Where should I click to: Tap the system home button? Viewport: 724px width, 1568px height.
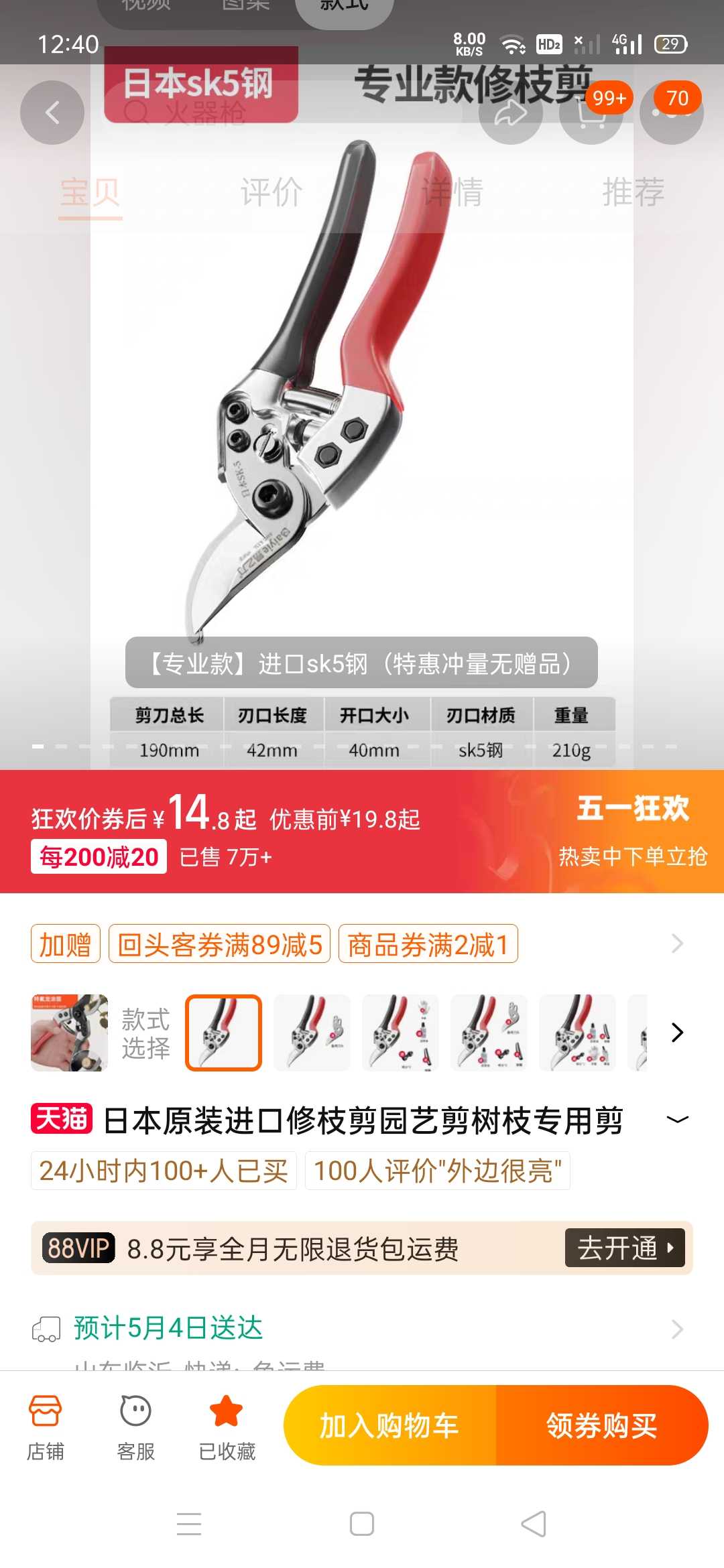click(x=362, y=1524)
